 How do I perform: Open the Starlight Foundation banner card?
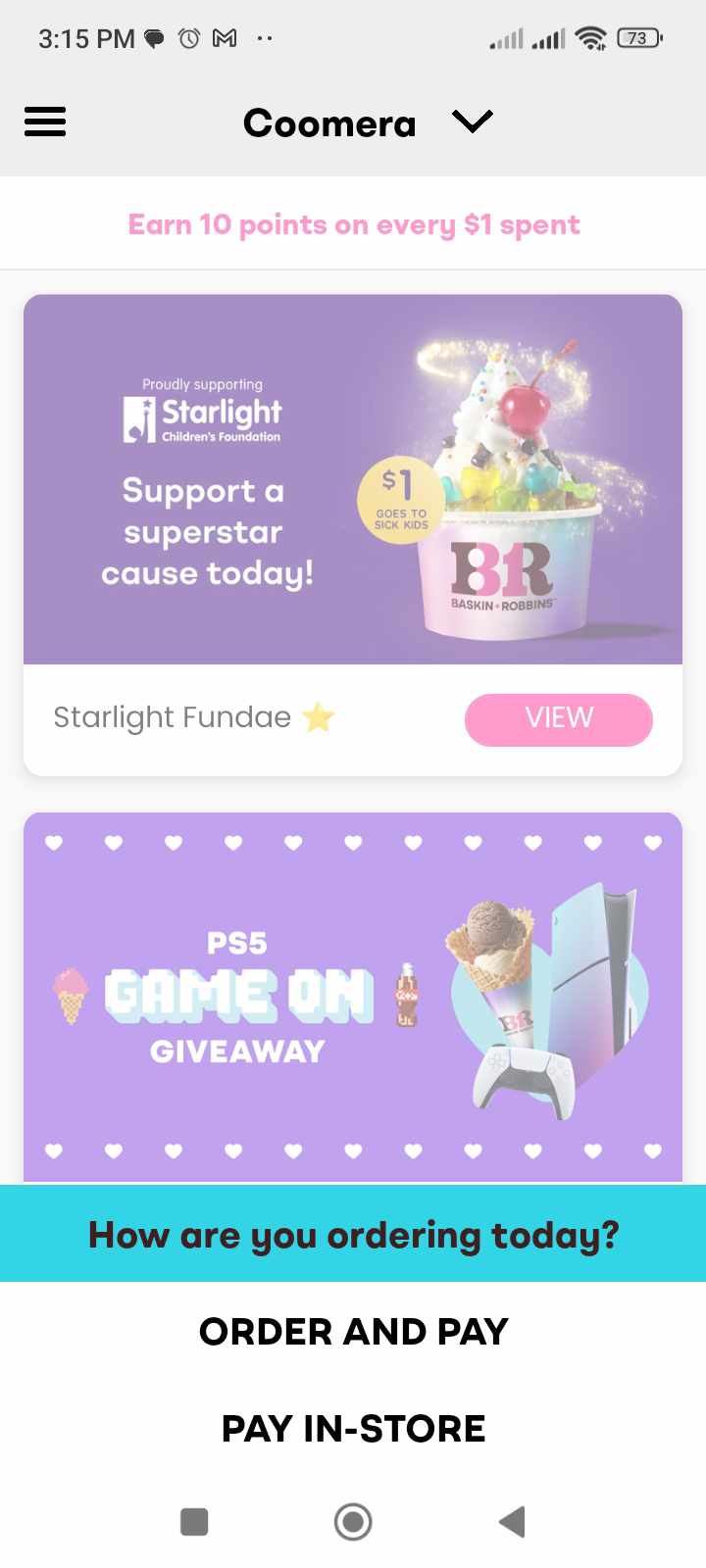tap(352, 480)
